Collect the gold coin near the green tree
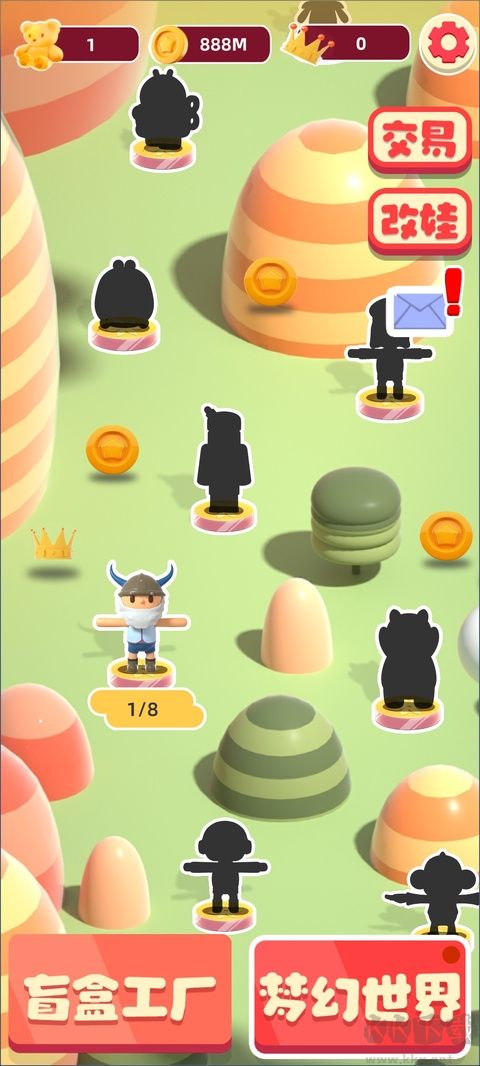The image size is (480, 1066). pos(446,536)
